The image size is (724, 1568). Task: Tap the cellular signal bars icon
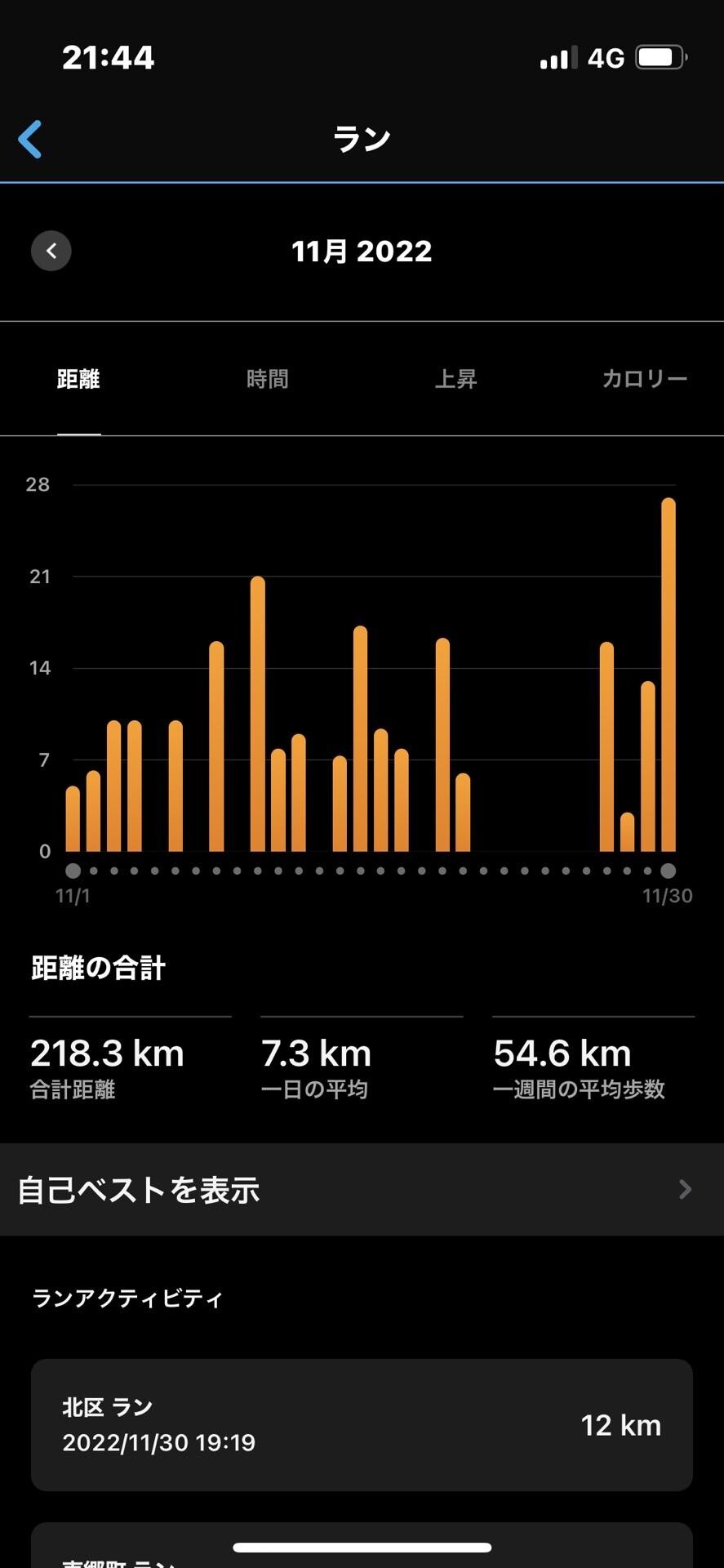click(556, 56)
